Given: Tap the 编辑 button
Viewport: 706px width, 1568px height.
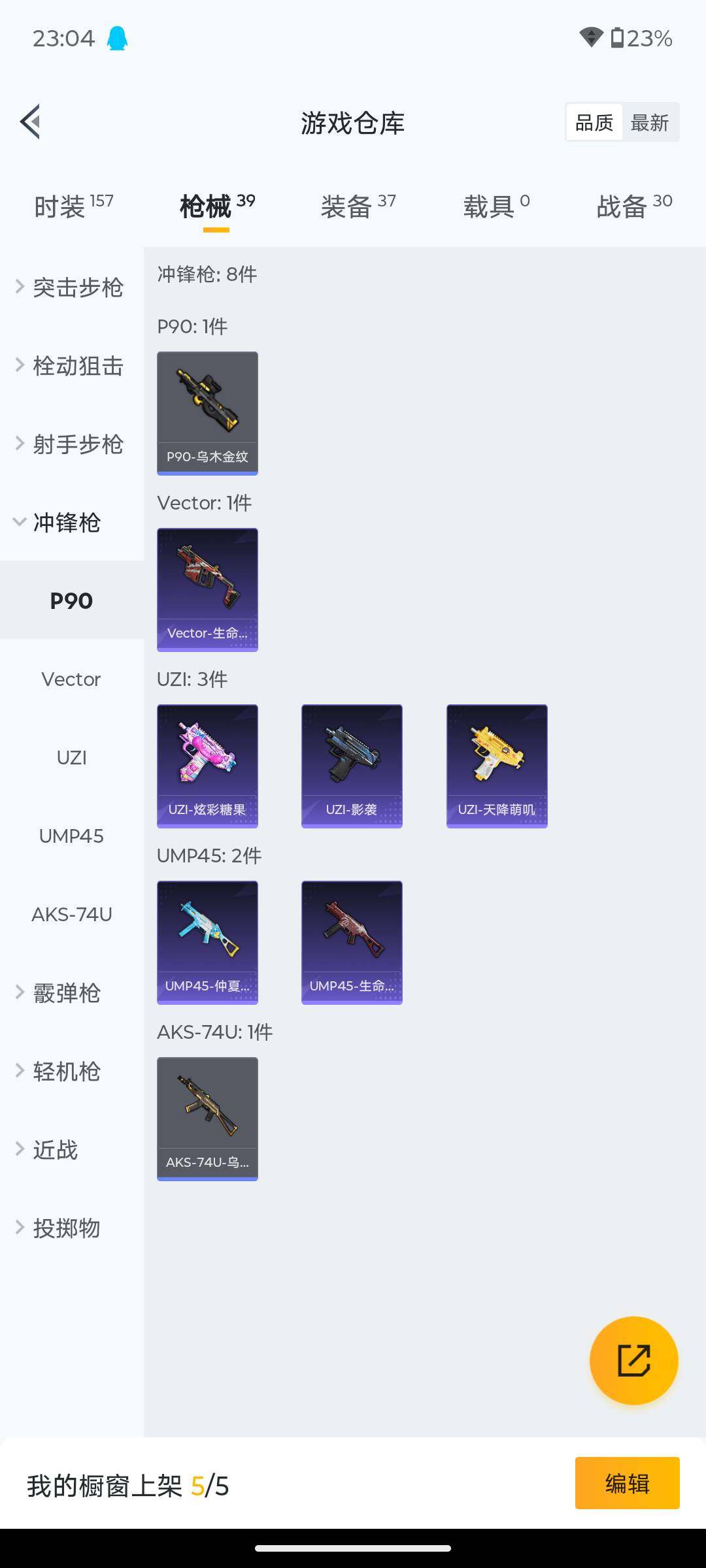Looking at the screenshot, I should click(x=627, y=1483).
